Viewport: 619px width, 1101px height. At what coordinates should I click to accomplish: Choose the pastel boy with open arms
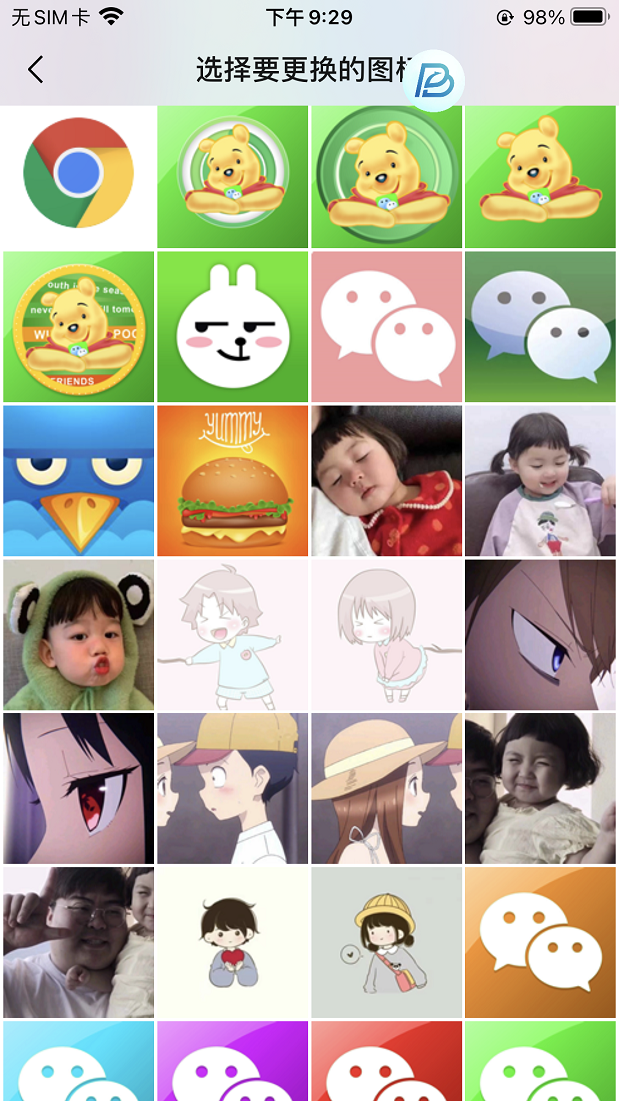233,635
